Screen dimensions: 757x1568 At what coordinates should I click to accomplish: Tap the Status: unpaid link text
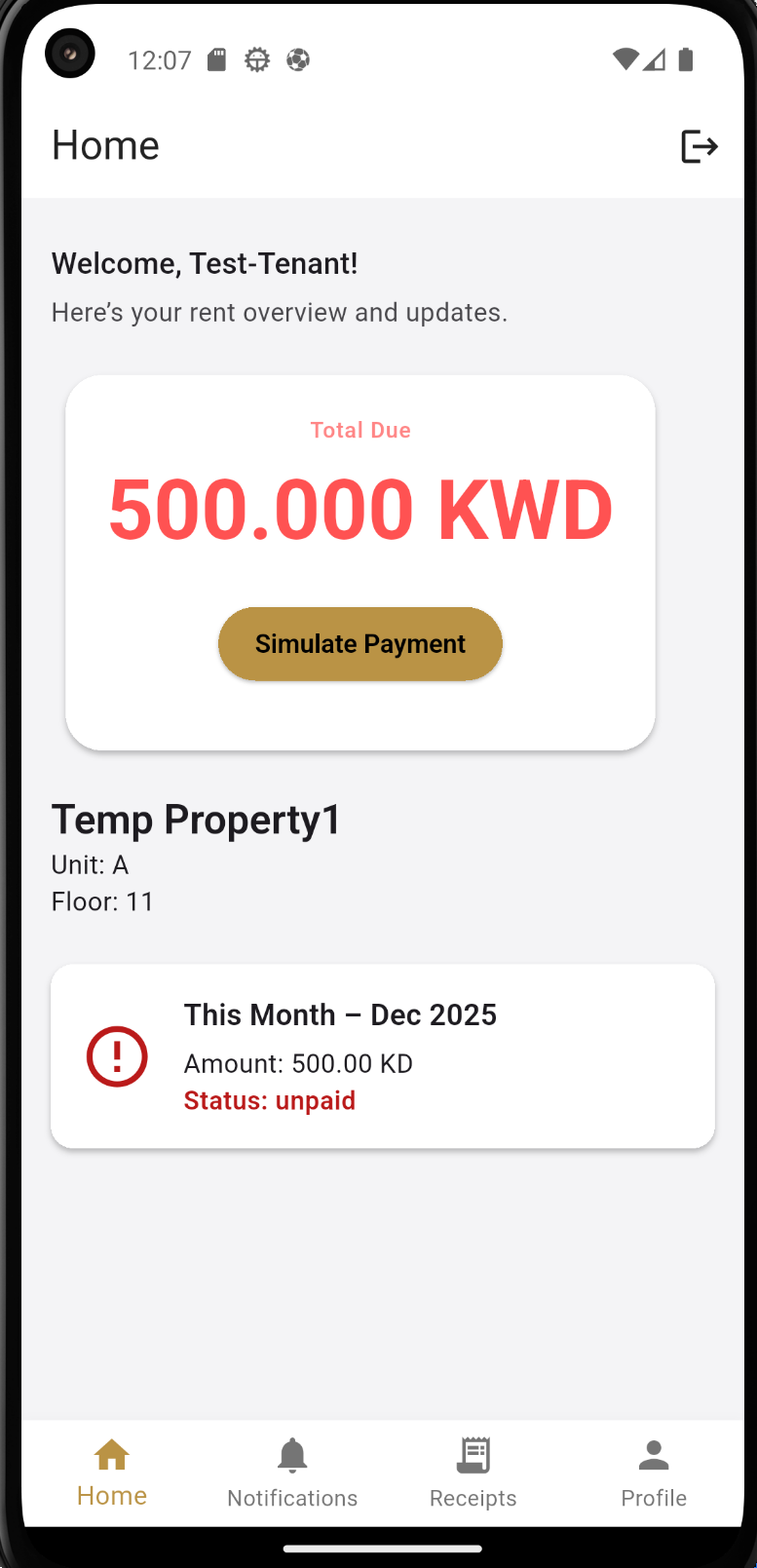pyautogui.click(x=269, y=1100)
